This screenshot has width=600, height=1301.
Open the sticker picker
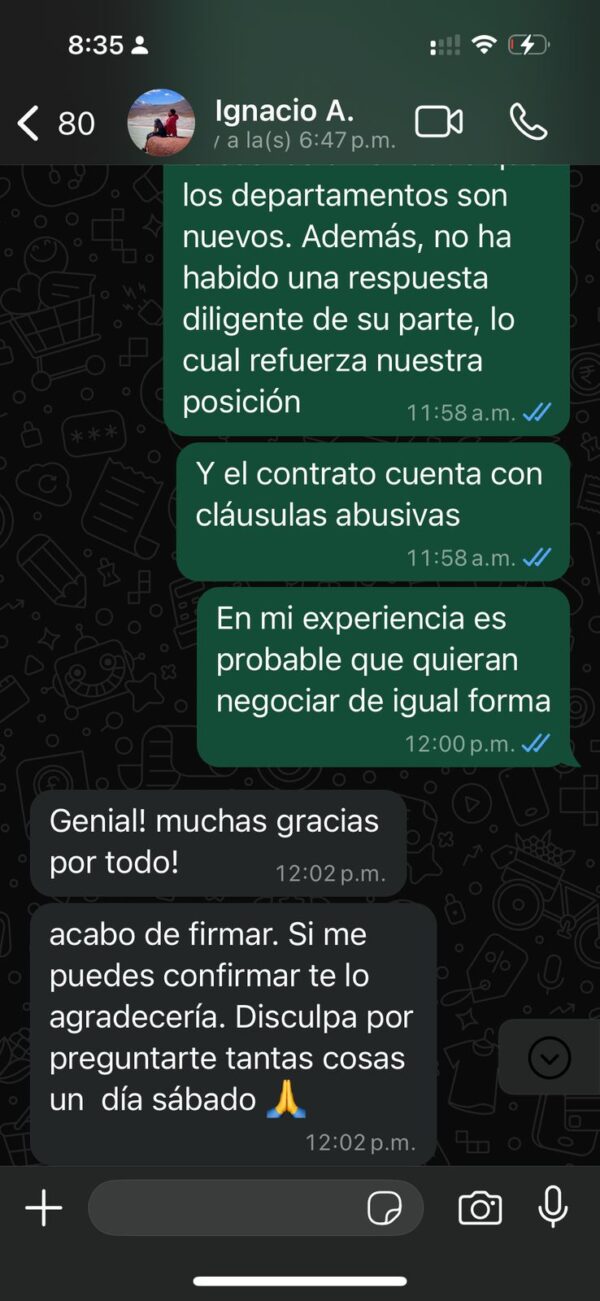click(x=385, y=1208)
